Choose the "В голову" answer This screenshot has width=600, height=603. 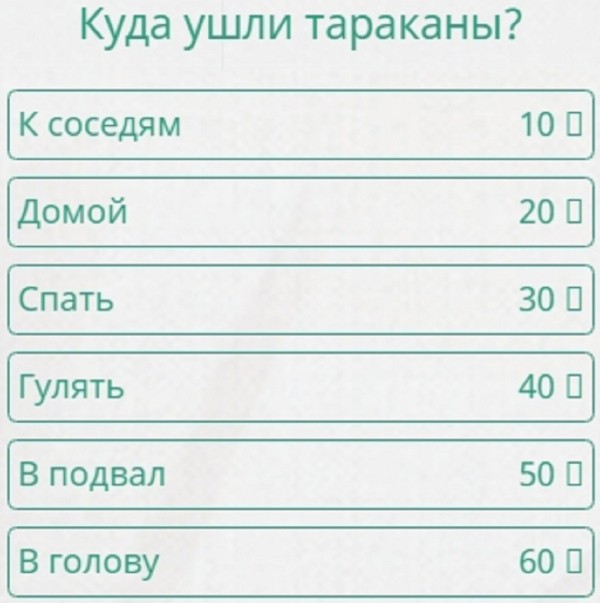tap(300, 562)
